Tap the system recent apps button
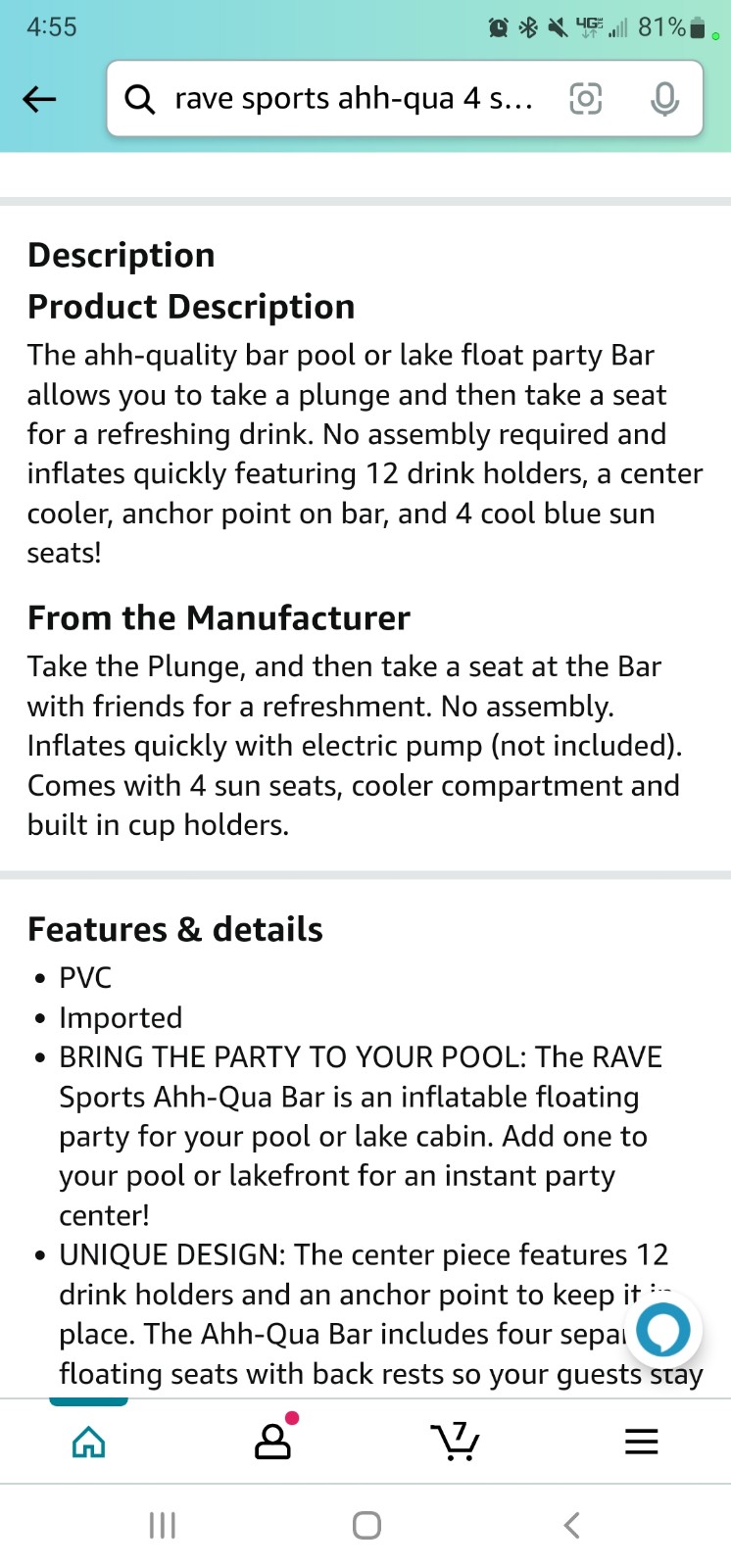The height and width of the screenshot is (1568, 731). pyautogui.click(x=163, y=1525)
